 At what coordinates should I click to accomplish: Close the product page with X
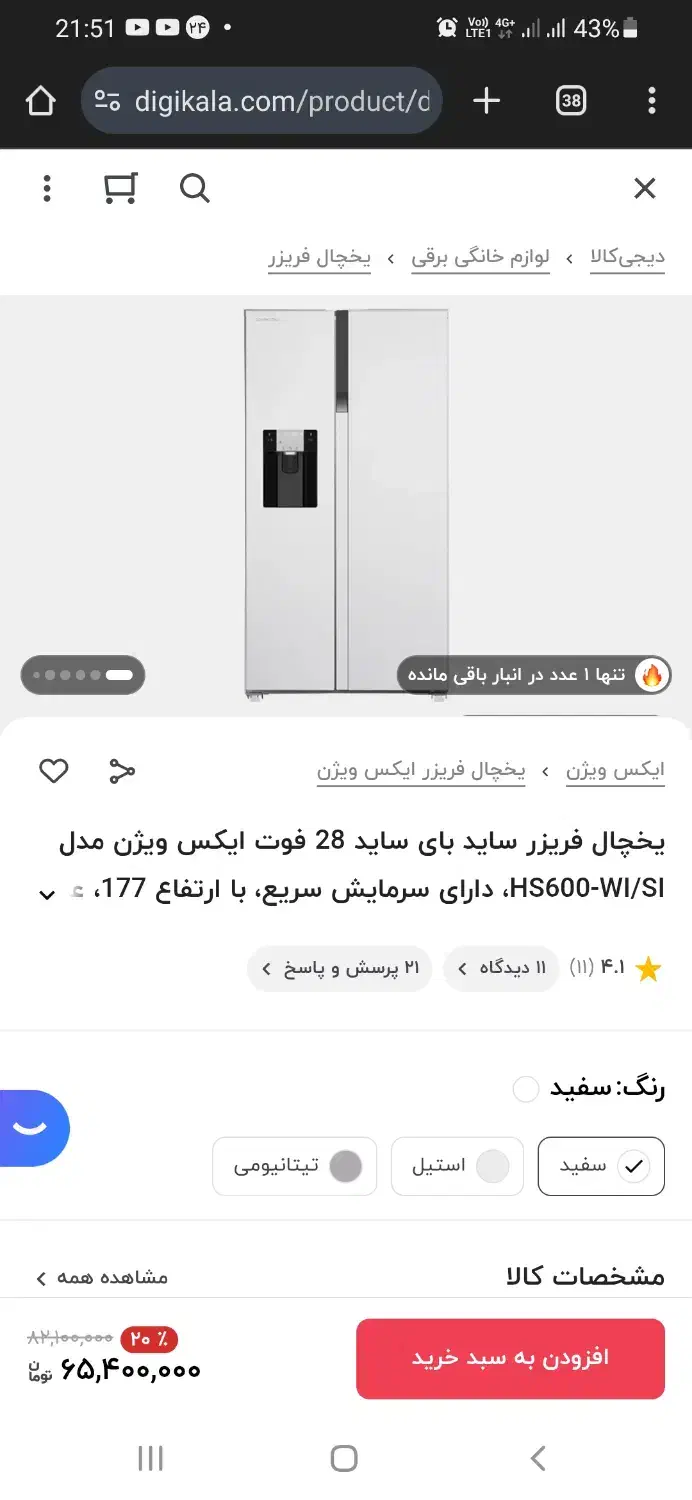(645, 188)
